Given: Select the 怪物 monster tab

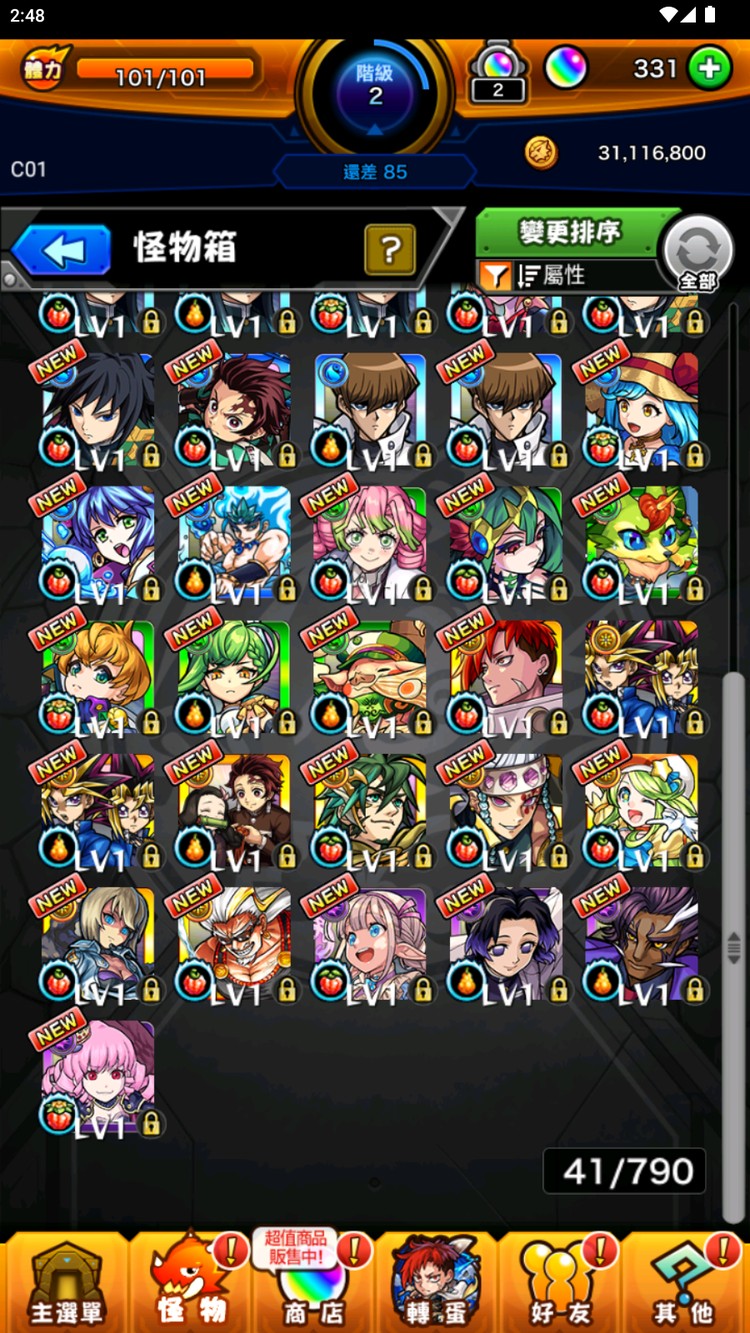Looking at the screenshot, I should pos(190,1285).
